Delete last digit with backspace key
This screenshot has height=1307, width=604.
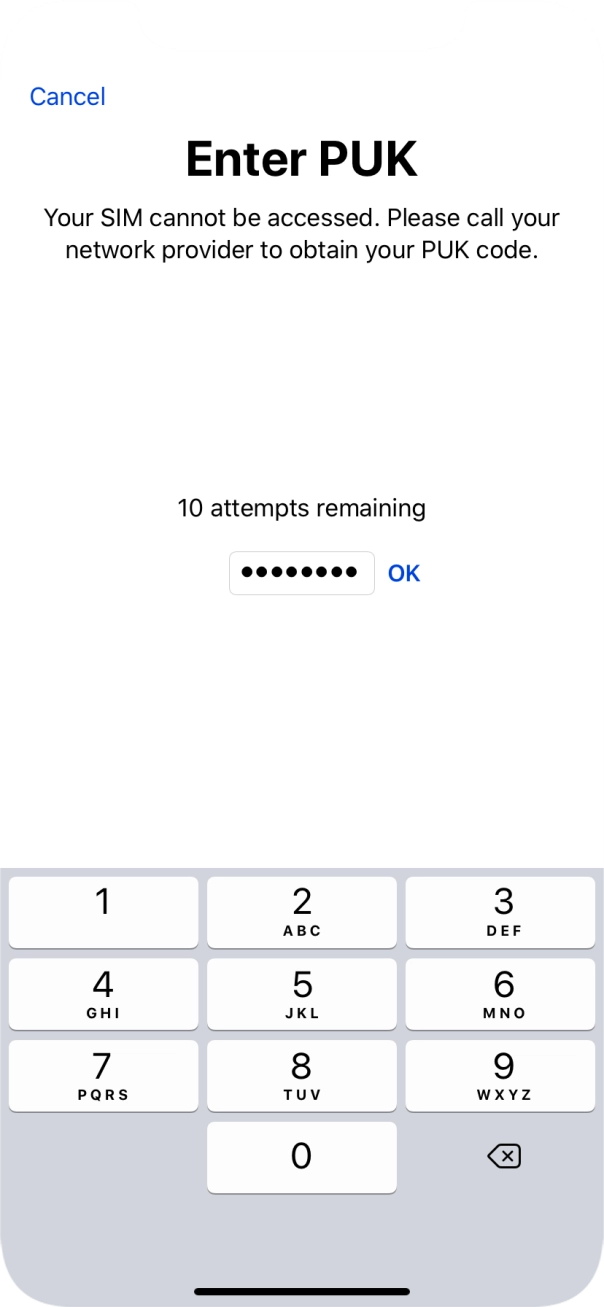pos(503,1157)
